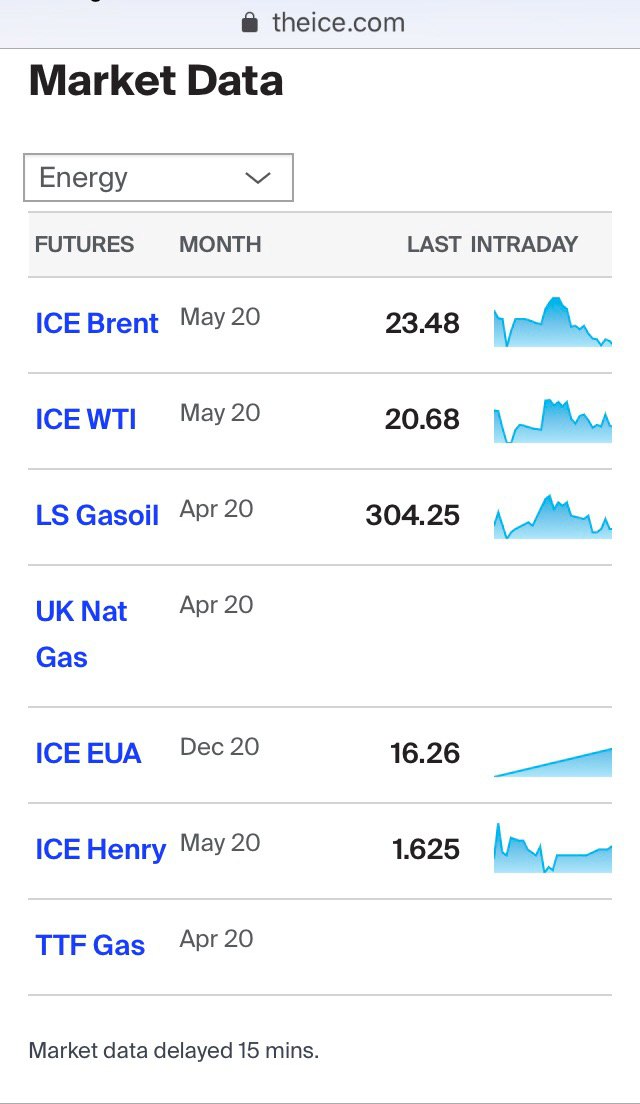Open the UK Nat Gas link
This screenshot has height=1104, width=640.
pos(82,634)
